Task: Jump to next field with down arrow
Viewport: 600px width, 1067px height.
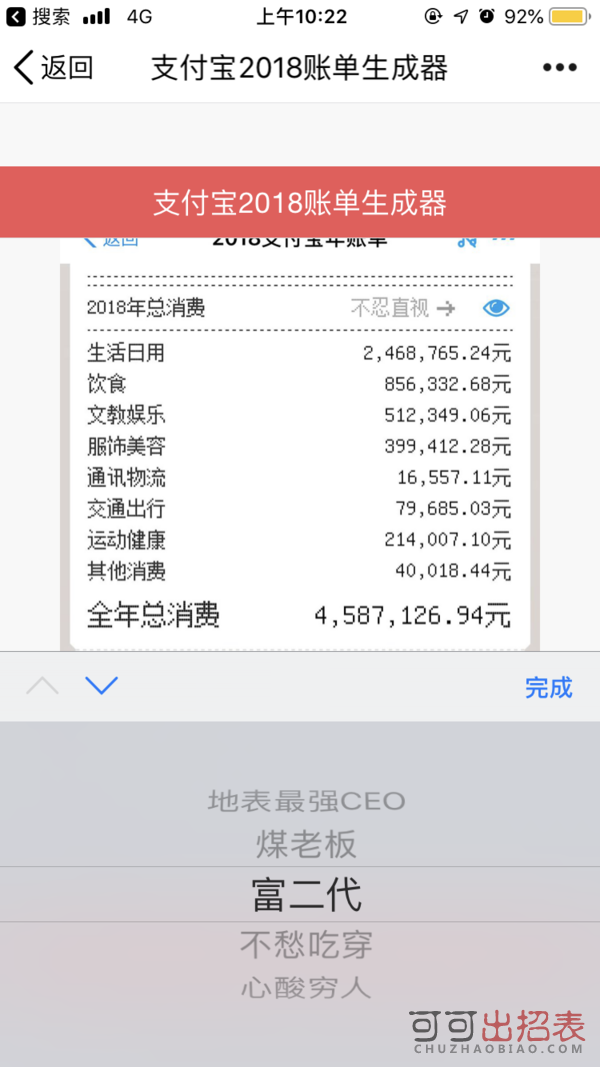Action: point(102,685)
